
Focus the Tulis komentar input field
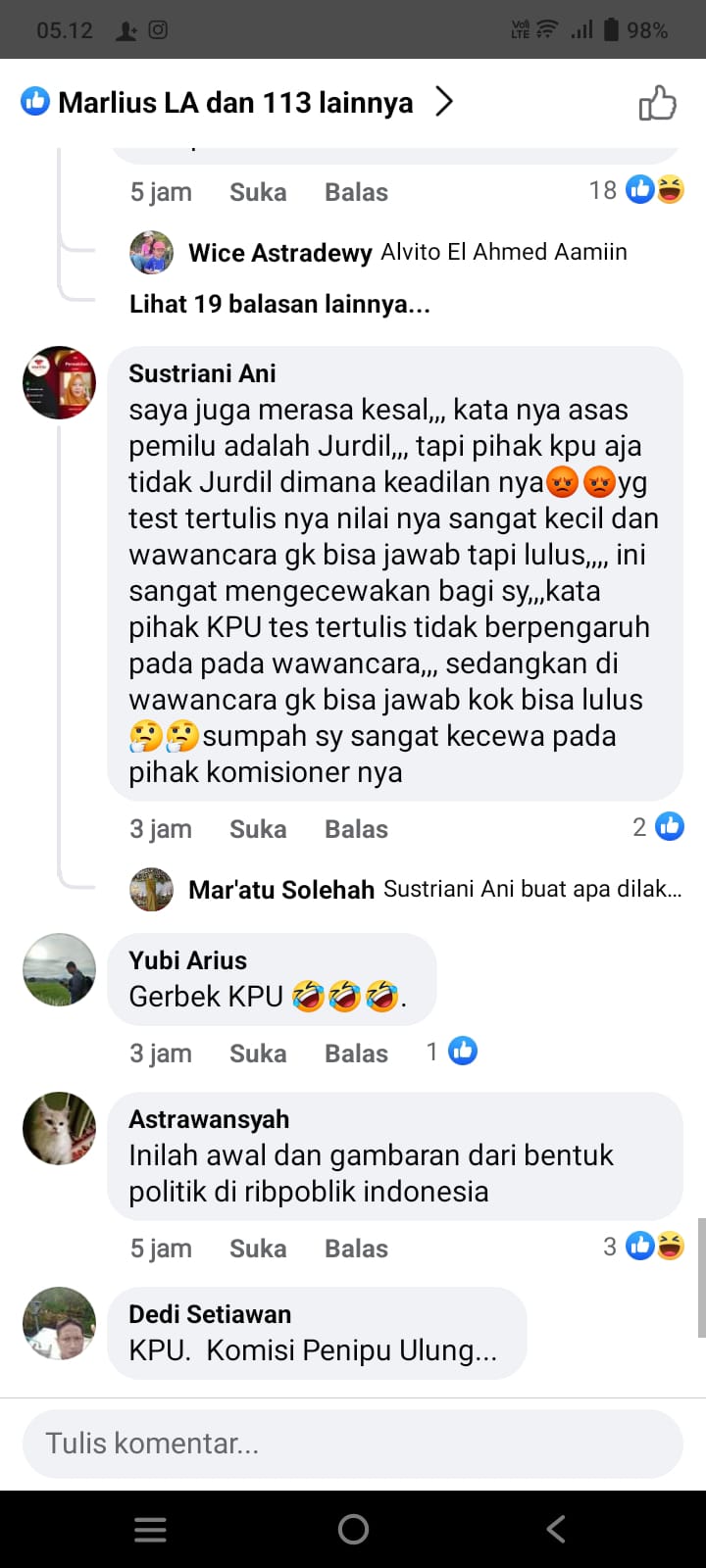click(353, 1444)
